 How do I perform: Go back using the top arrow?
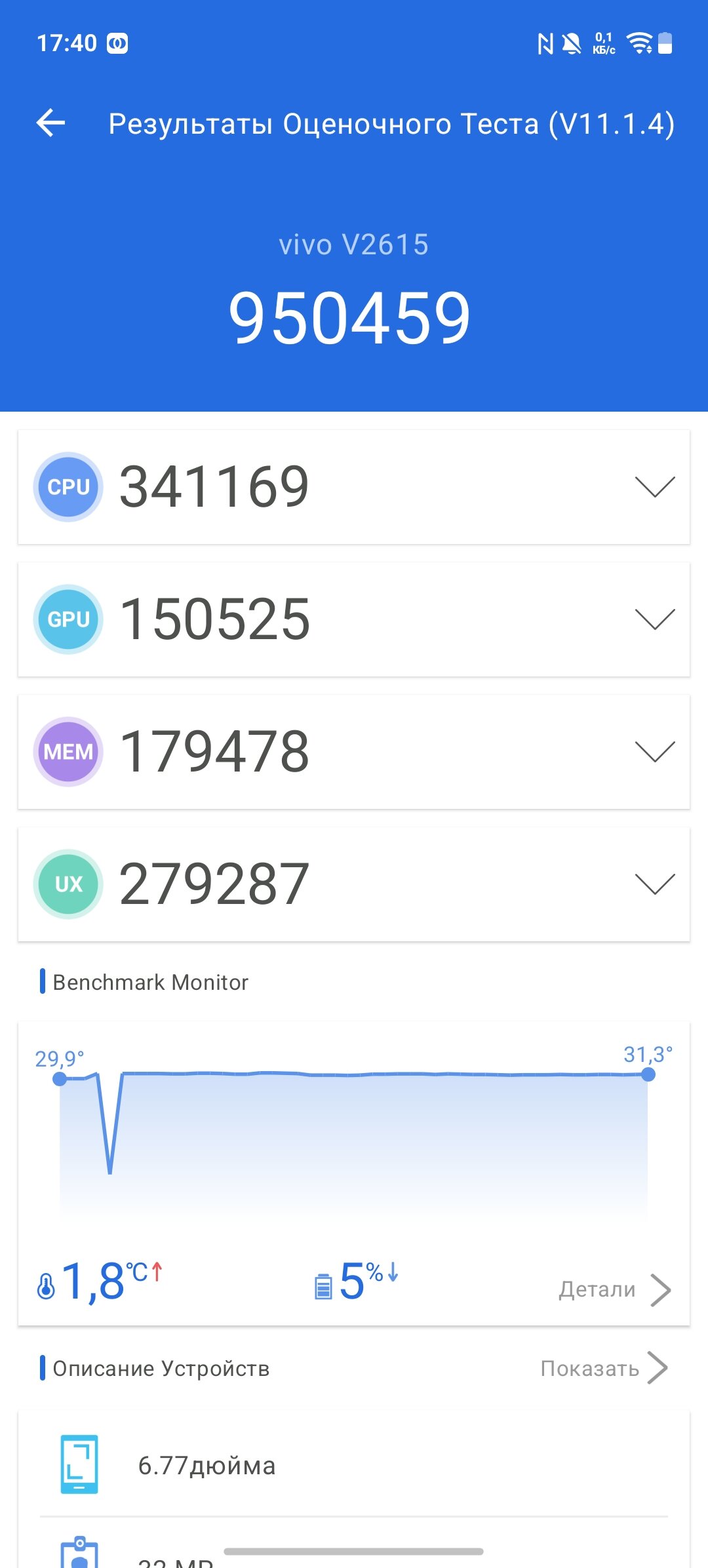50,123
